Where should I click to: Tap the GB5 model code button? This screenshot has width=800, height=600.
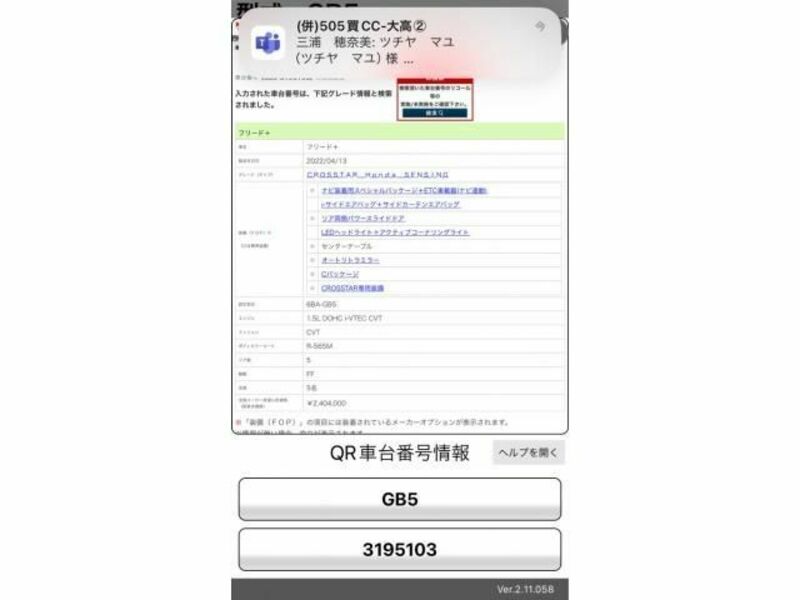point(399,499)
